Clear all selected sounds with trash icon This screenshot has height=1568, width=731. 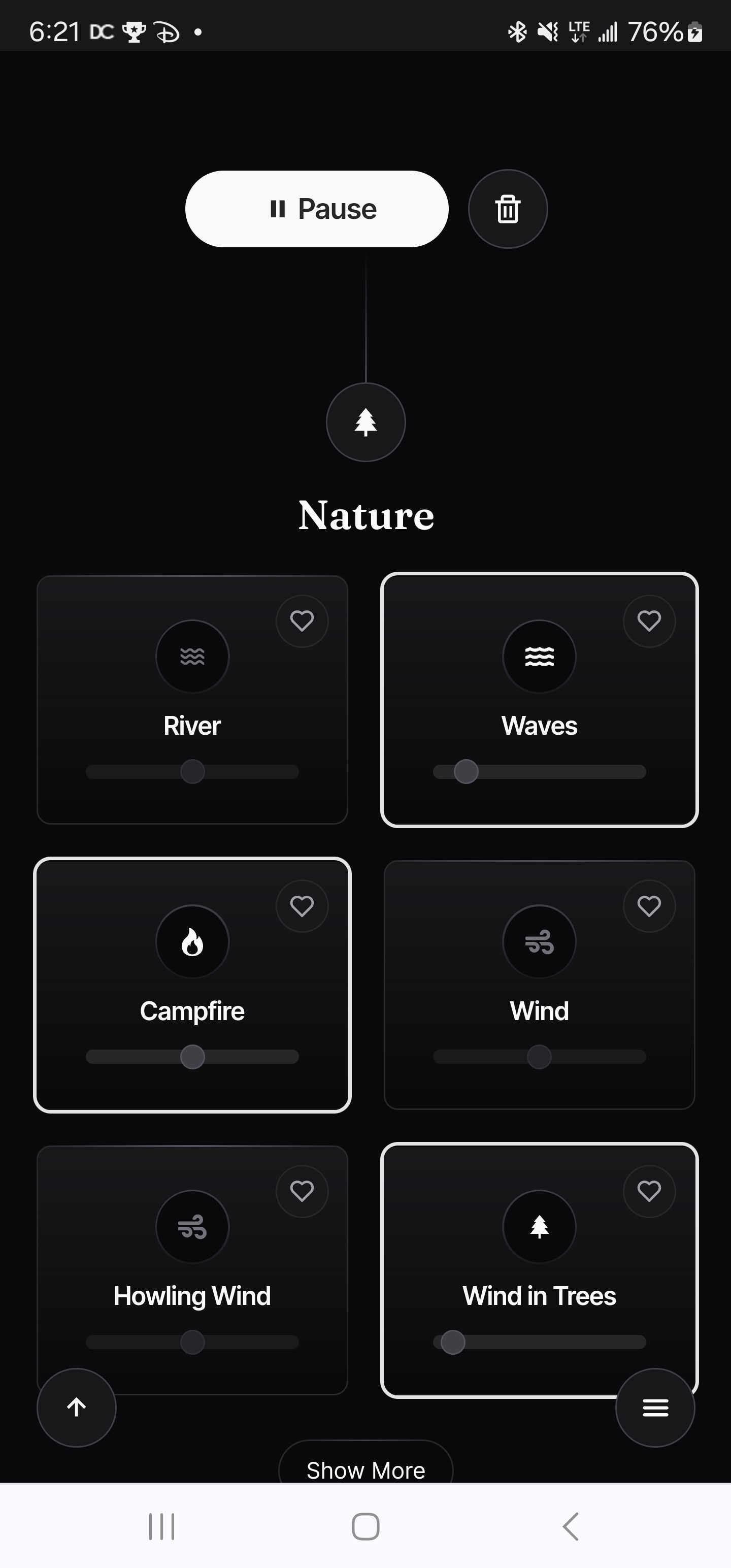click(508, 209)
